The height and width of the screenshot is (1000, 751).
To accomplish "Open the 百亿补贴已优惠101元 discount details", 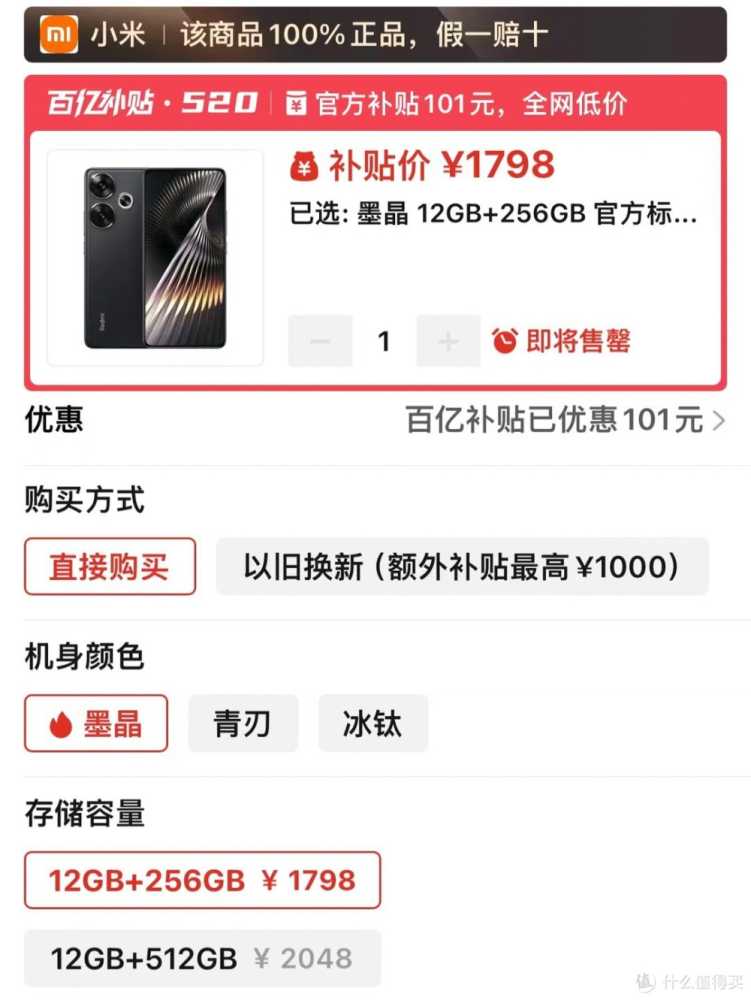I will pos(565,420).
